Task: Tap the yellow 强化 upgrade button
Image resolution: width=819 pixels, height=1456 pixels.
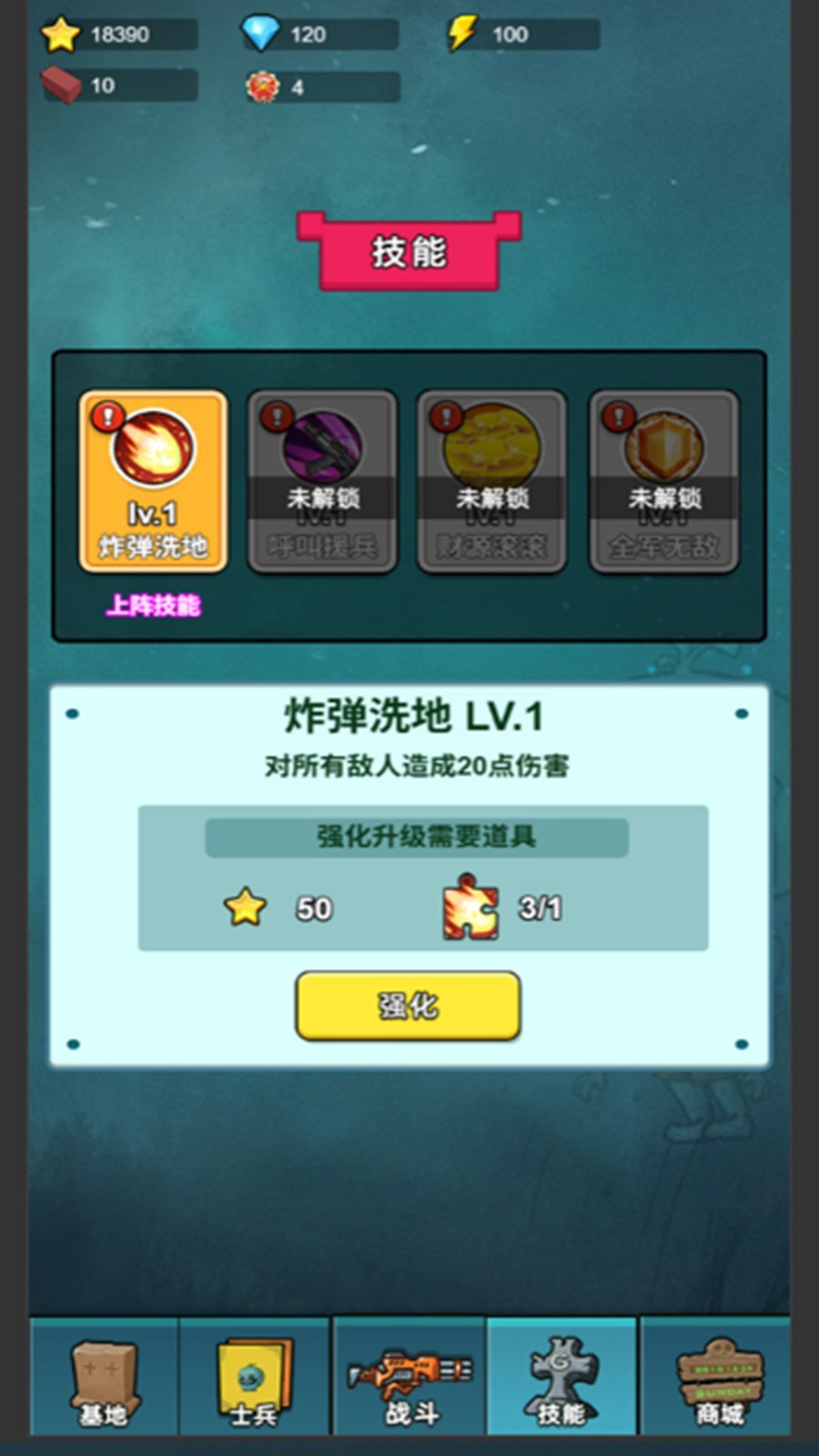Action: [x=408, y=1006]
